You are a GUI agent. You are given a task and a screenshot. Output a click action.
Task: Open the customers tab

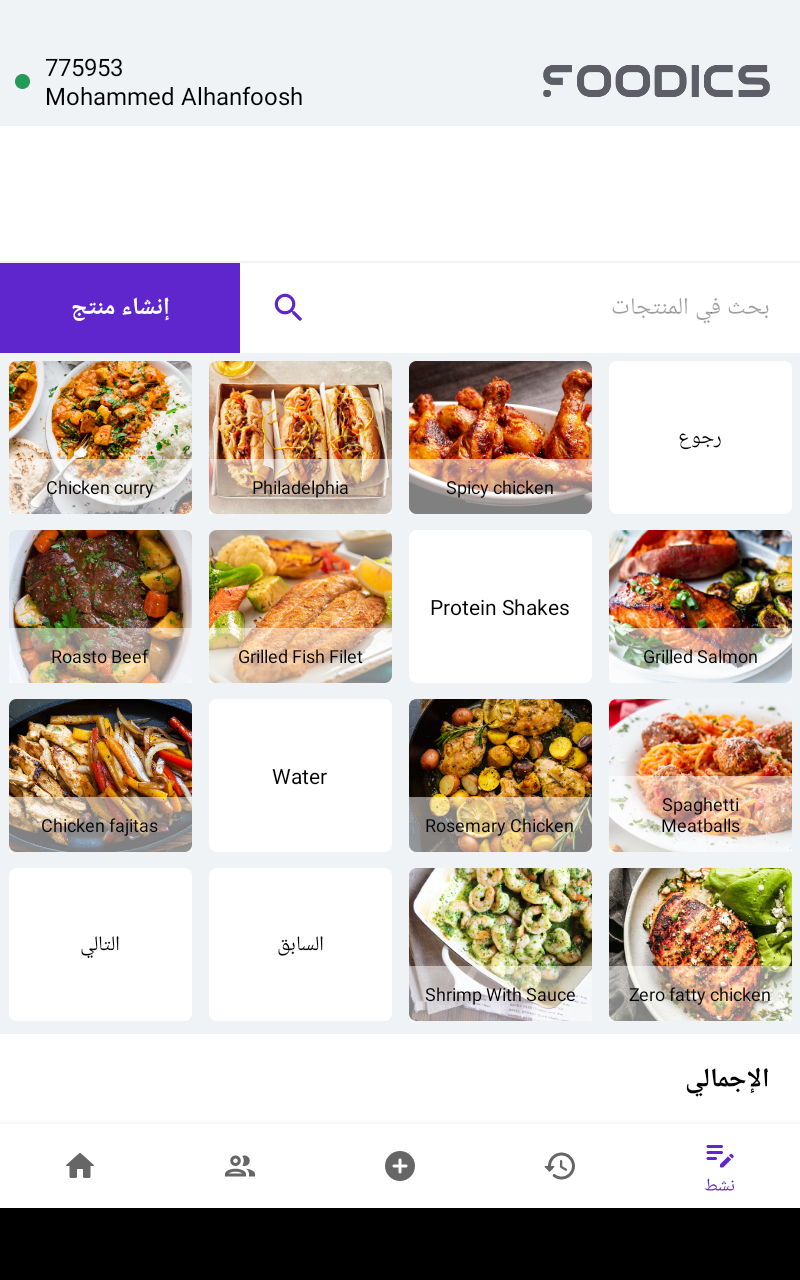[x=240, y=1166]
